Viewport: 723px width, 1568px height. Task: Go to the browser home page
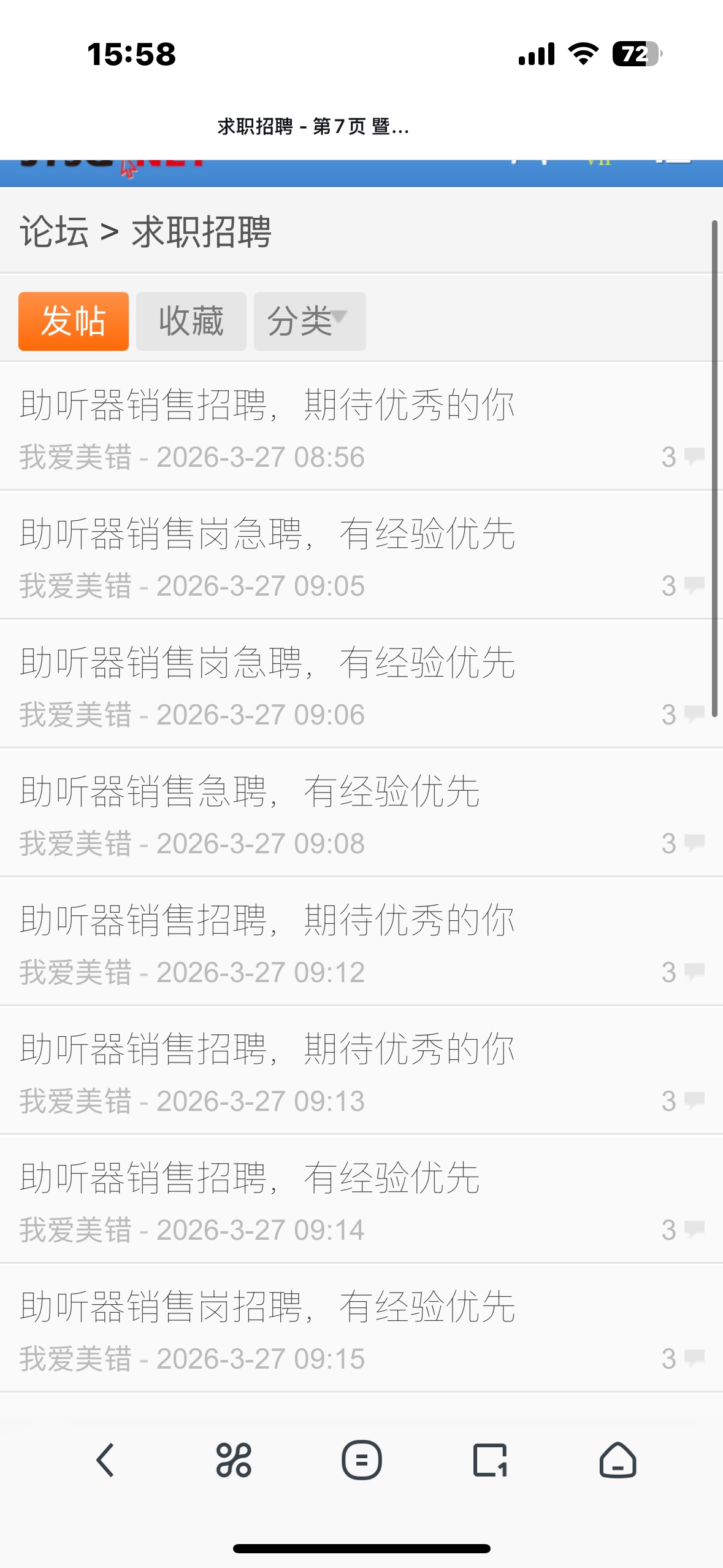coord(618,1460)
